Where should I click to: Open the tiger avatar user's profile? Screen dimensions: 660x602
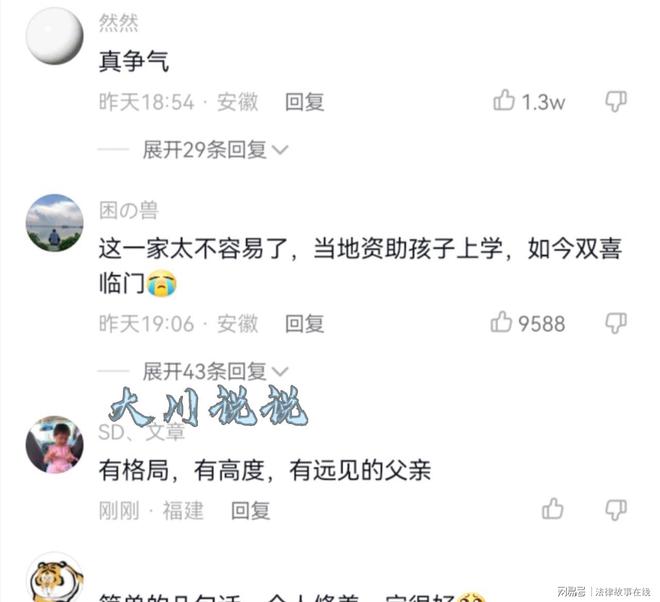(x=54, y=580)
